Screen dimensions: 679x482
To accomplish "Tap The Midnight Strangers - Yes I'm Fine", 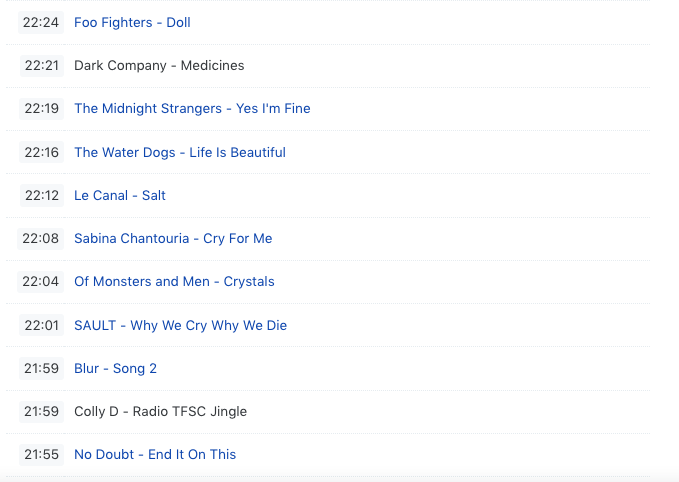I will point(192,108).
